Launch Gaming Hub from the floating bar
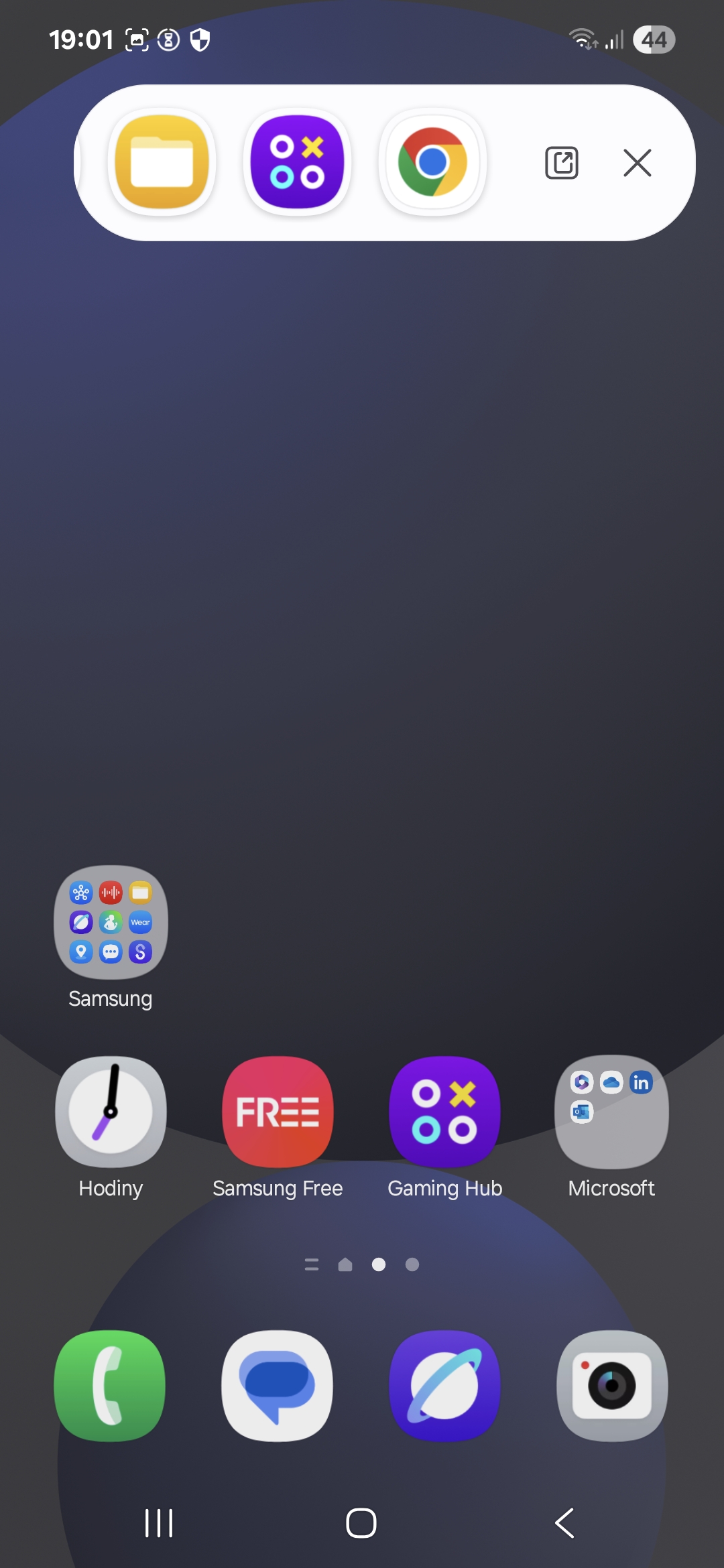Screen dimensions: 724x1568 click(x=297, y=162)
